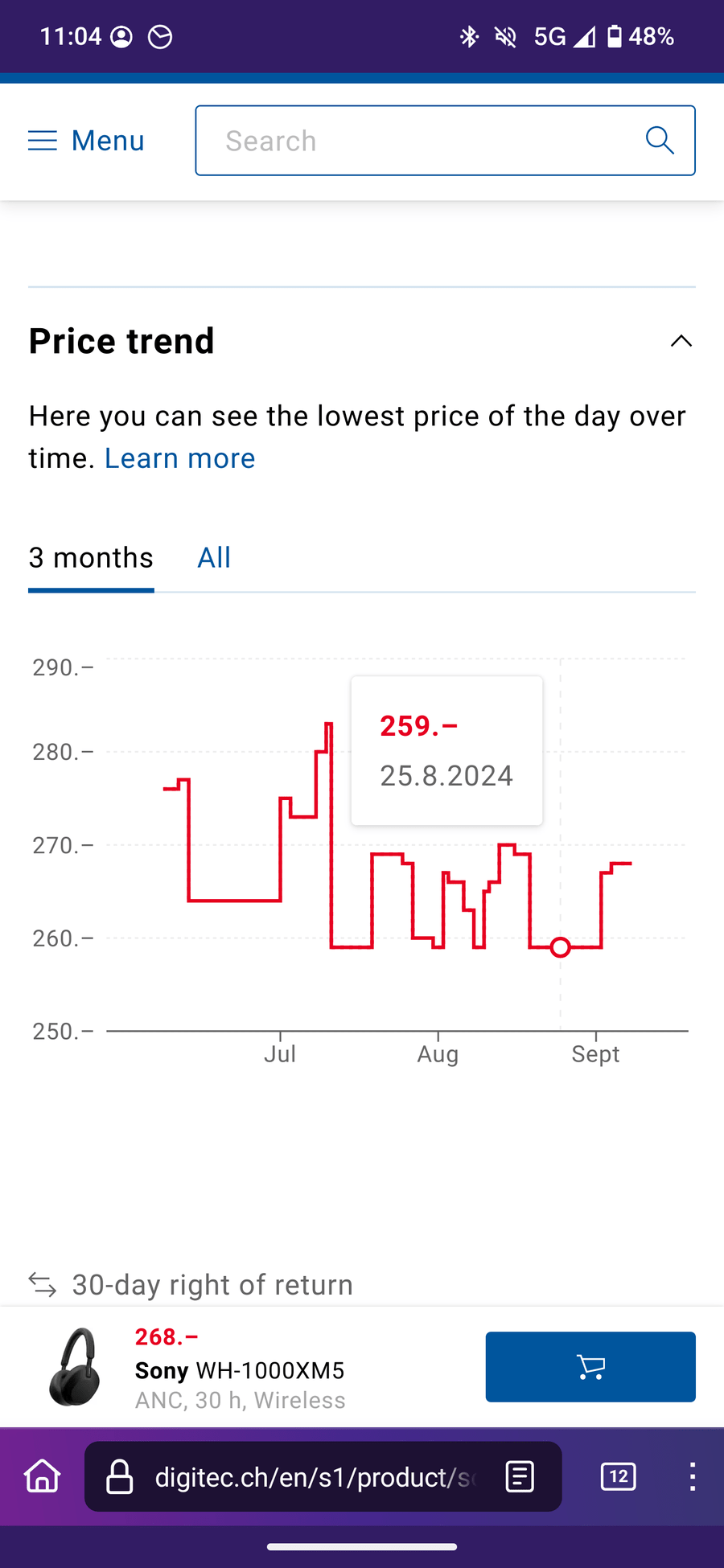This screenshot has width=724, height=1568.
Task: Tap the Search input field
Action: tap(445, 141)
